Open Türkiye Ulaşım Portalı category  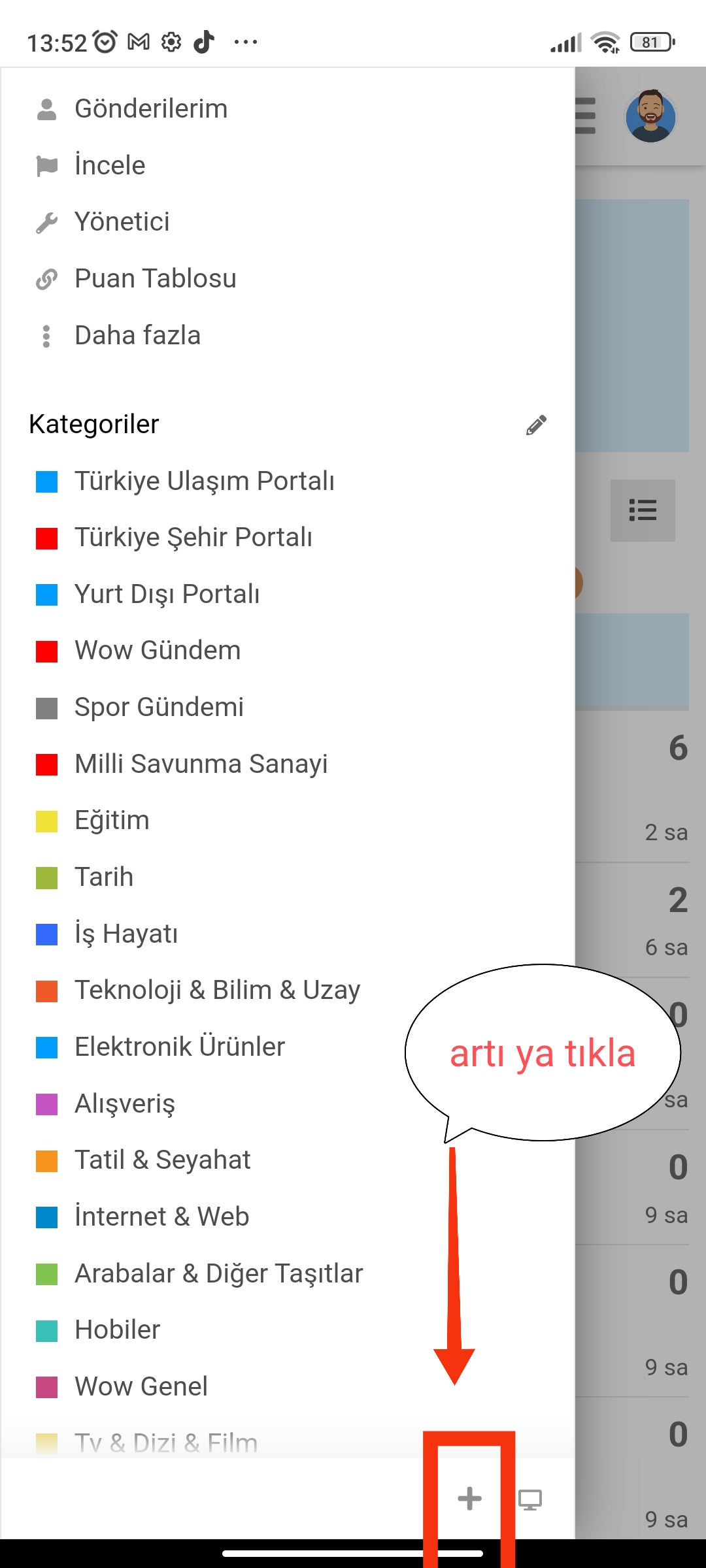click(x=204, y=481)
